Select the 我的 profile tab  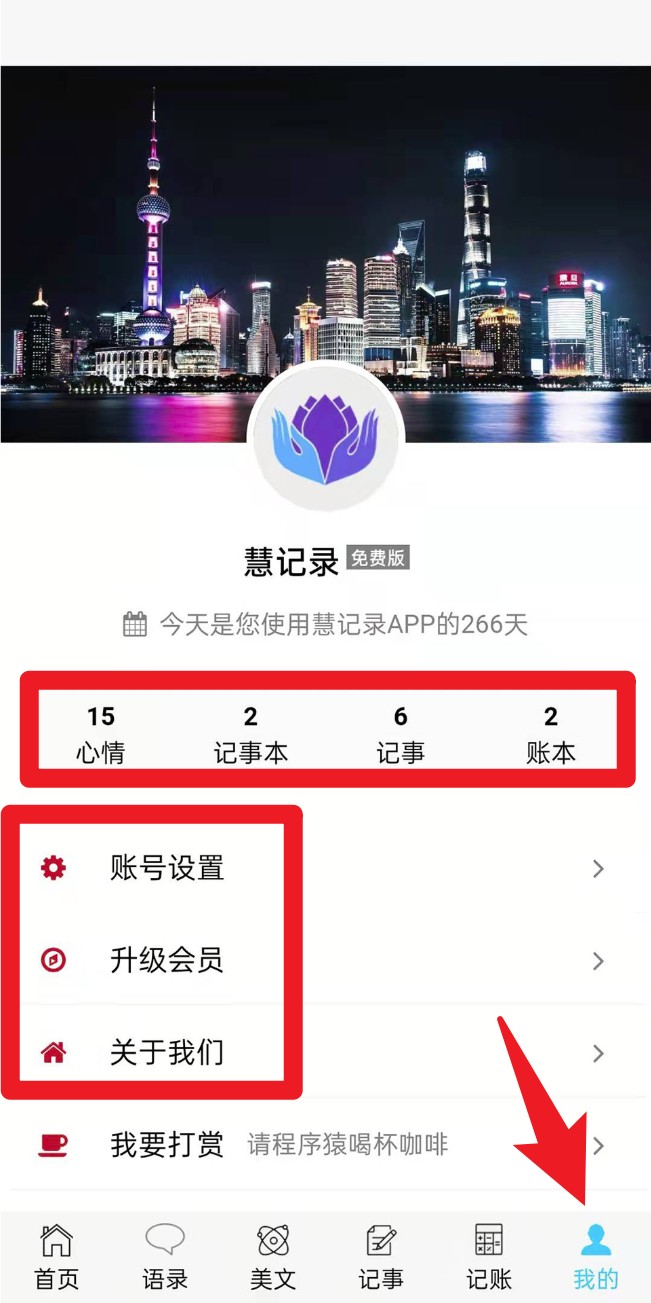pos(596,1256)
